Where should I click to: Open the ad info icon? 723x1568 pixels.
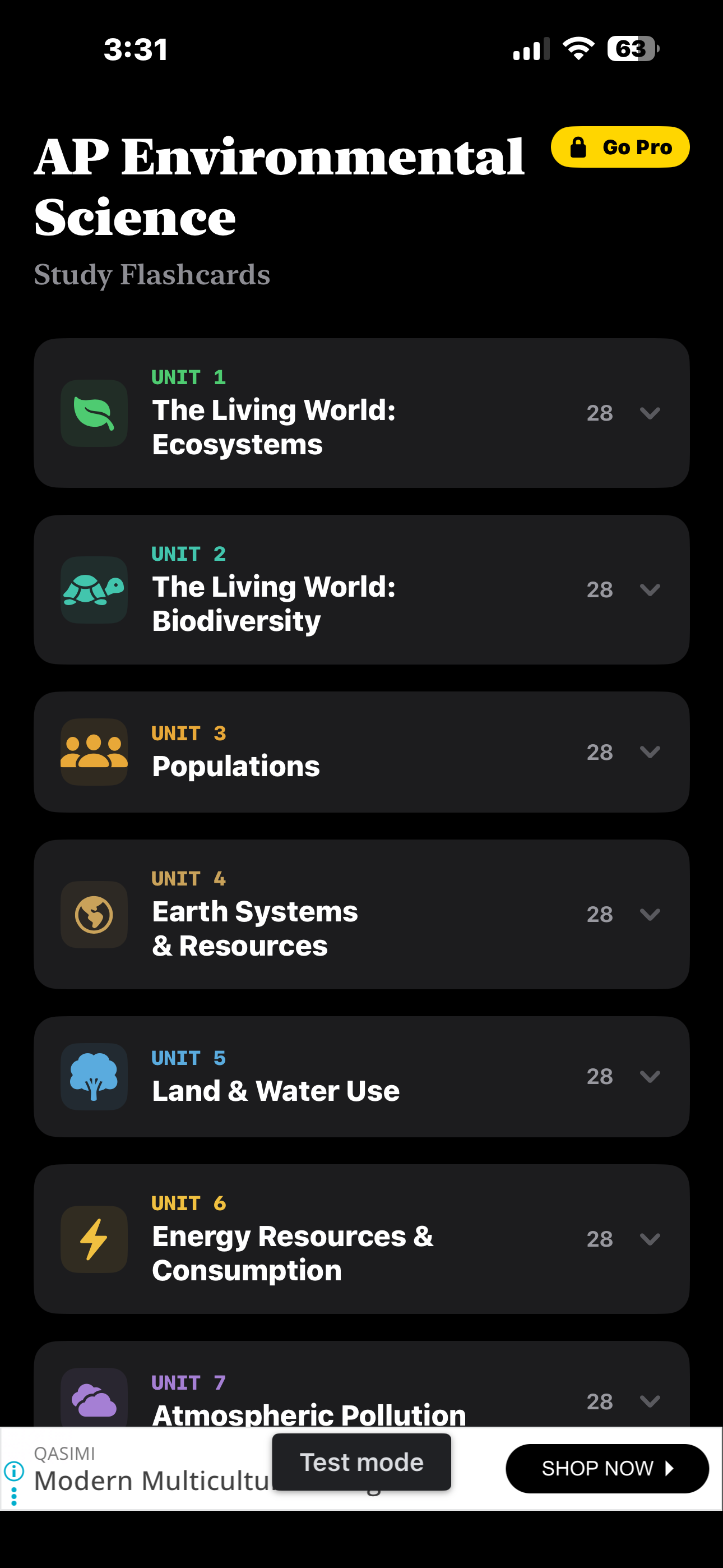coord(13,1471)
